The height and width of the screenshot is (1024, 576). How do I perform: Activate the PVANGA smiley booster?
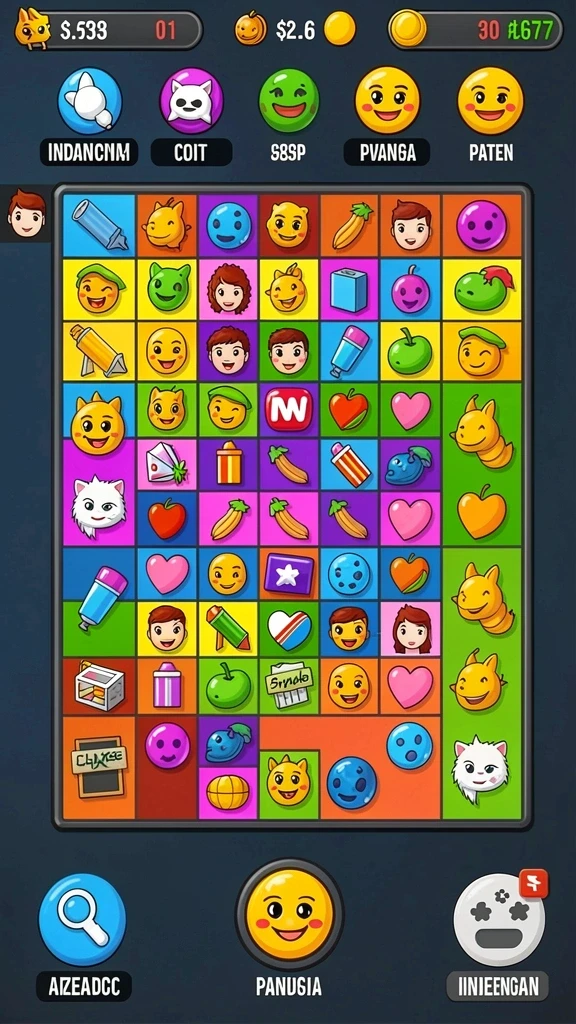387,101
